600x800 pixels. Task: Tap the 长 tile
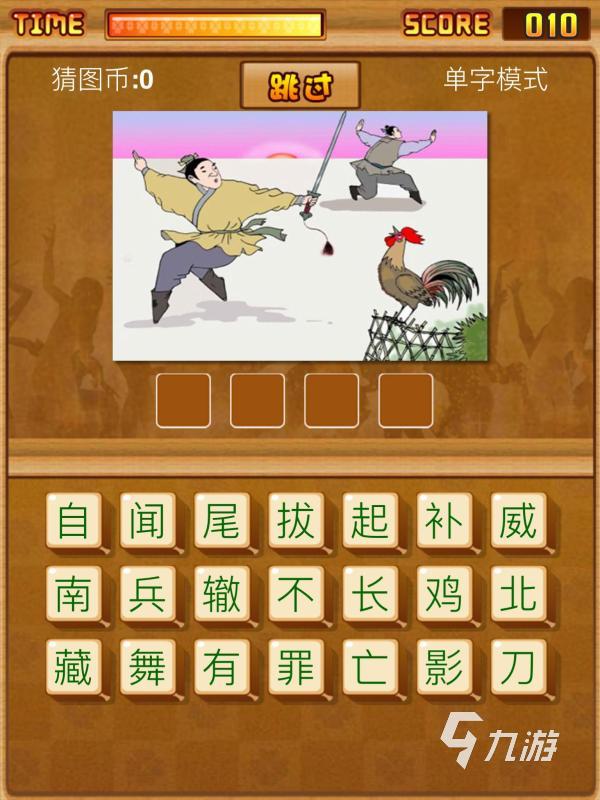tap(370, 594)
